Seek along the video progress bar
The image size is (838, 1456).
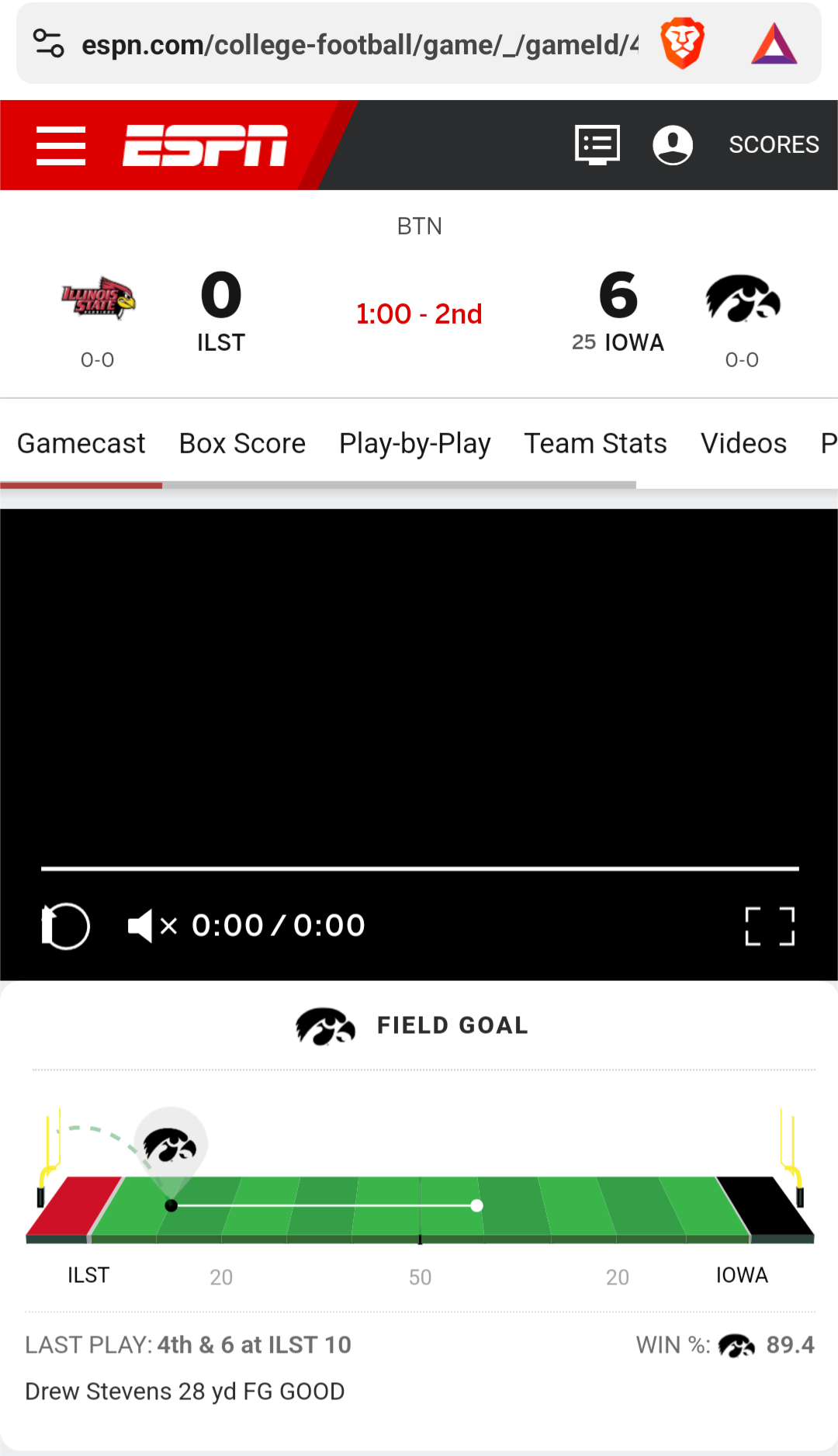pos(420,868)
